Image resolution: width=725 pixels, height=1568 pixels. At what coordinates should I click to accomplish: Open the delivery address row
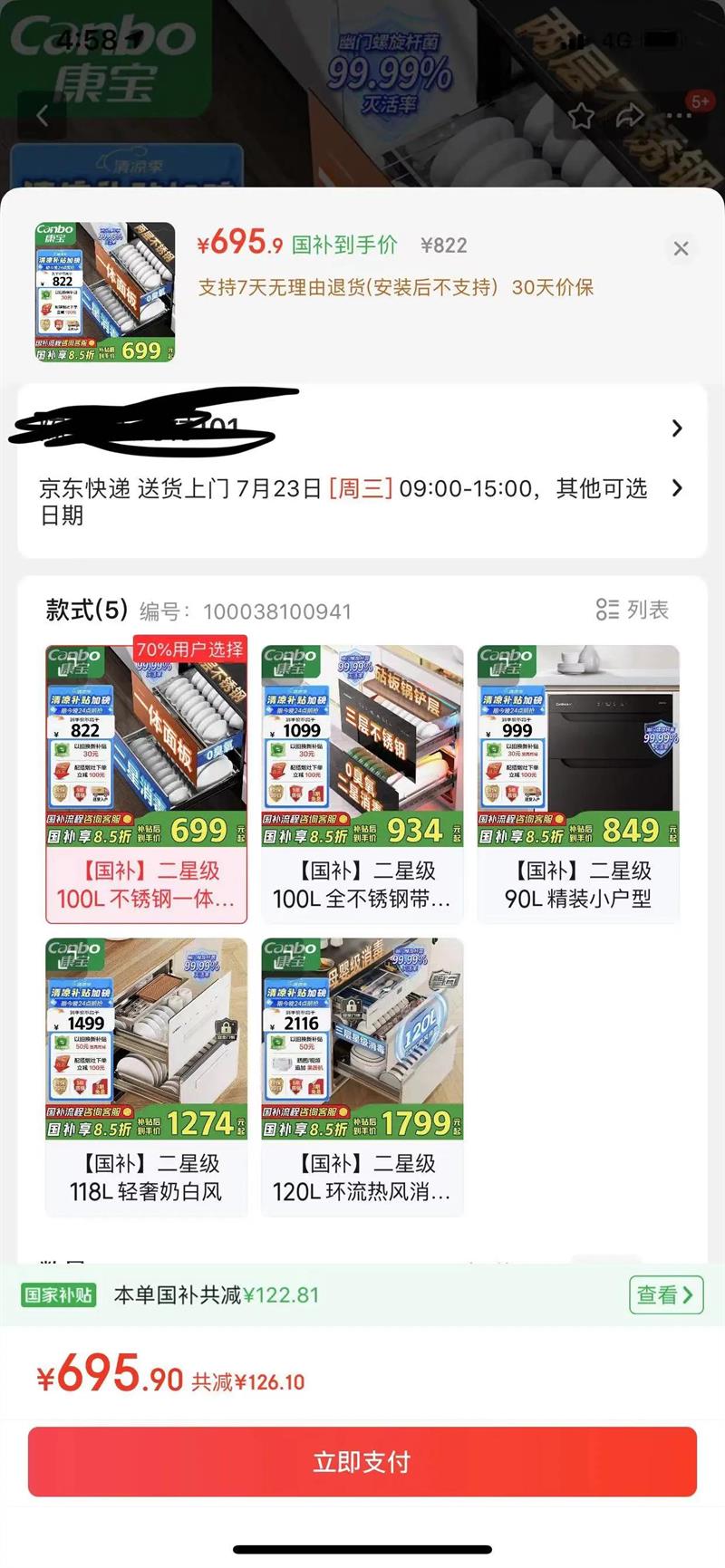click(x=362, y=428)
